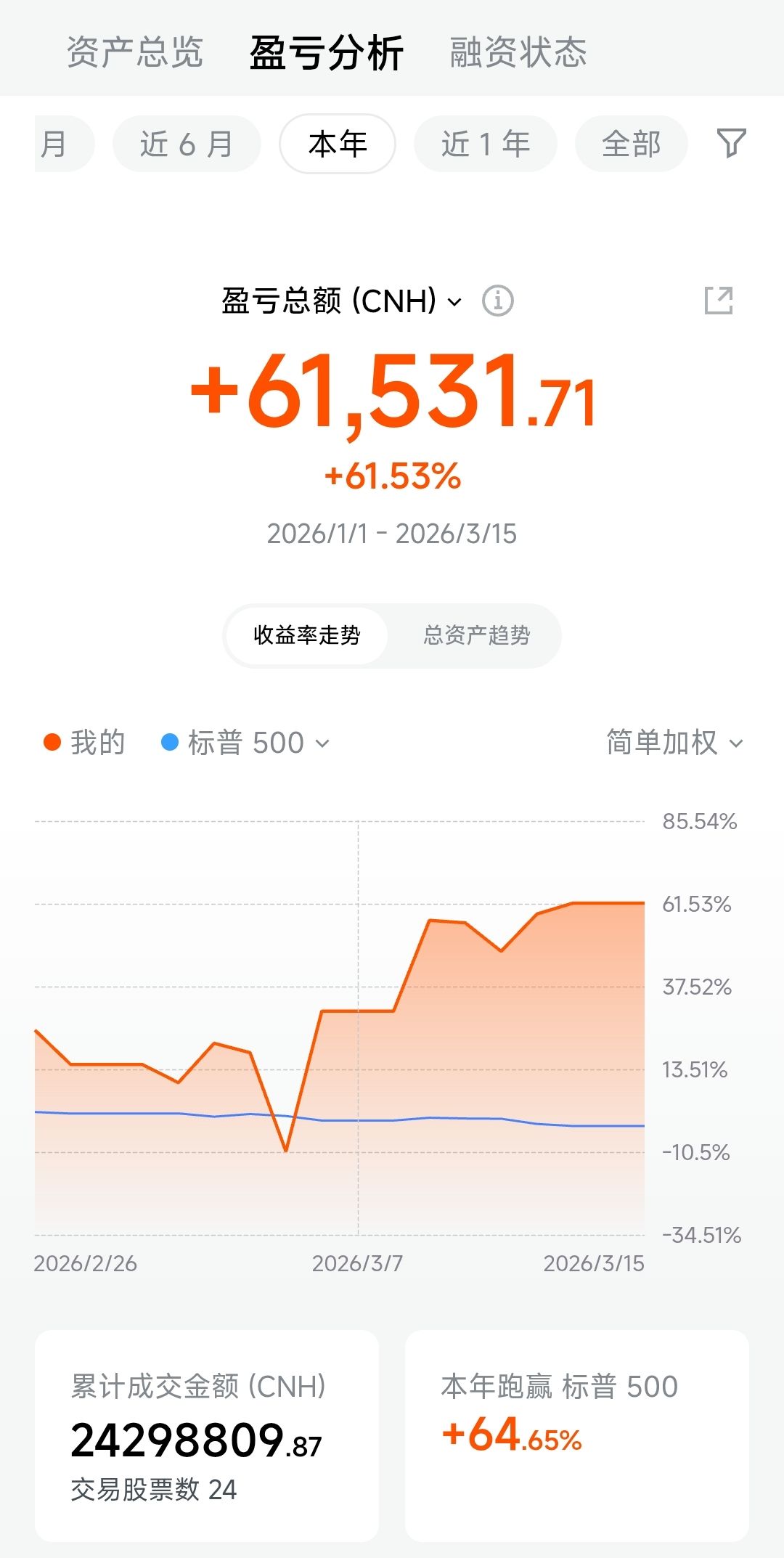Open the info icon beside 盈亏总额
The width and height of the screenshot is (784, 1558).
[498, 301]
